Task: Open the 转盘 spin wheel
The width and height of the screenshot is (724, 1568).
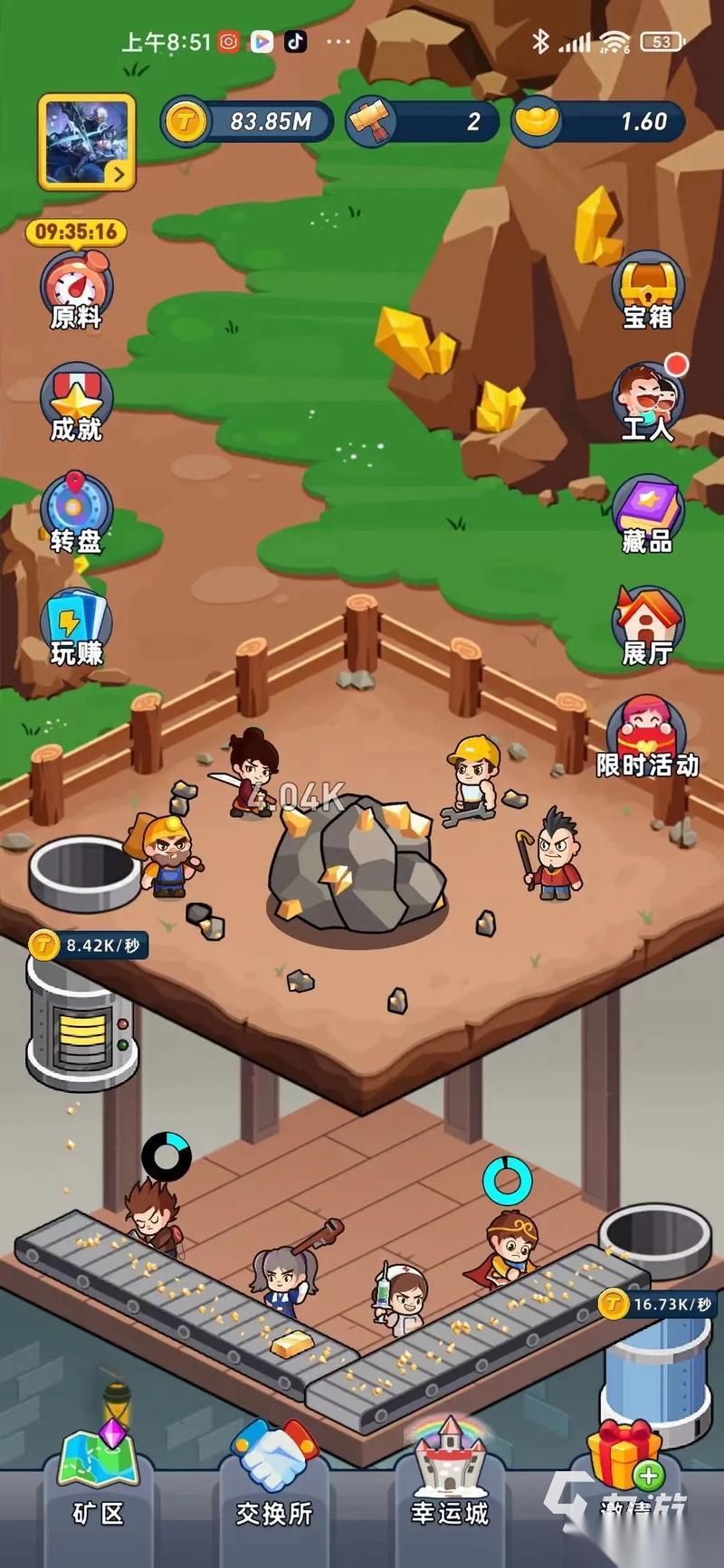Action: click(x=76, y=516)
